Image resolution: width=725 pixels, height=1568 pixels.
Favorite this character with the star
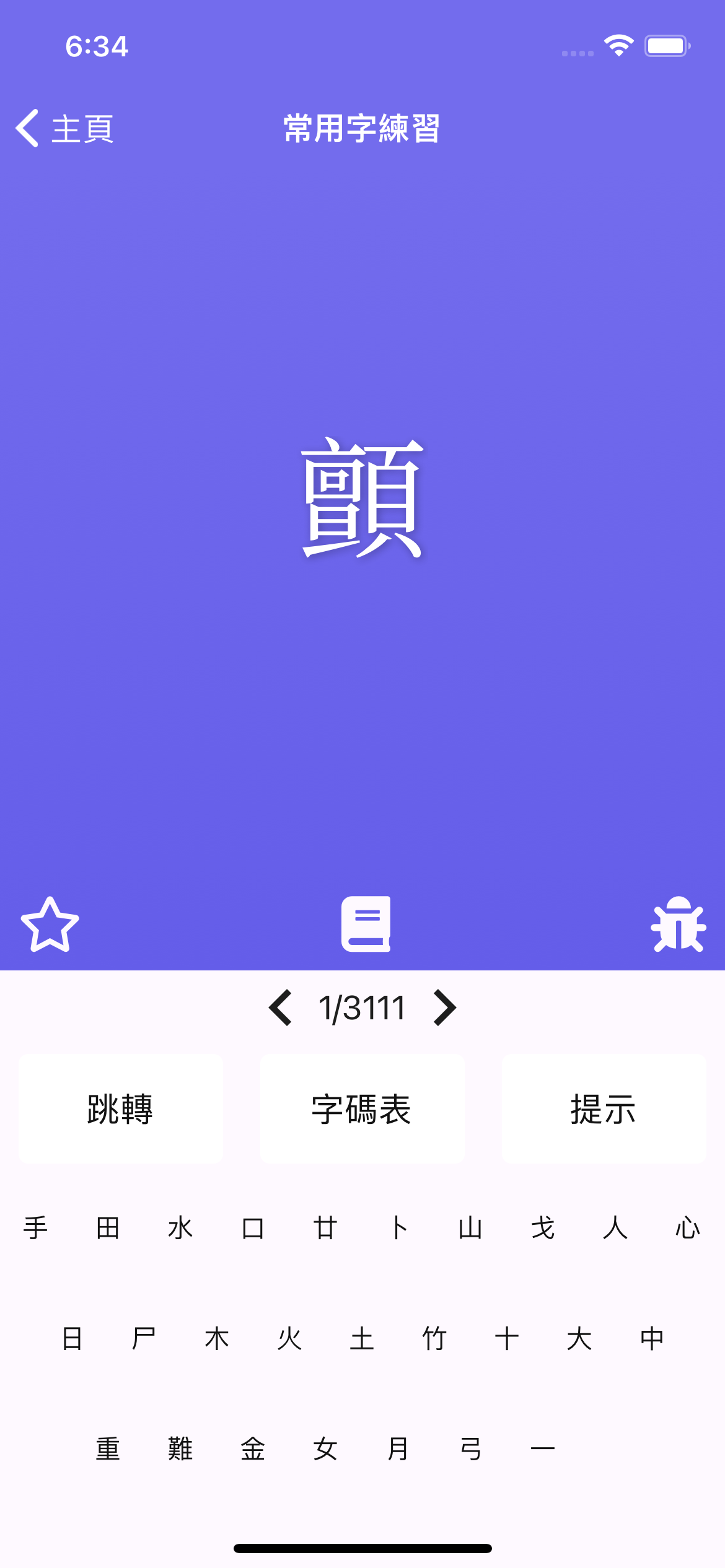click(50, 925)
